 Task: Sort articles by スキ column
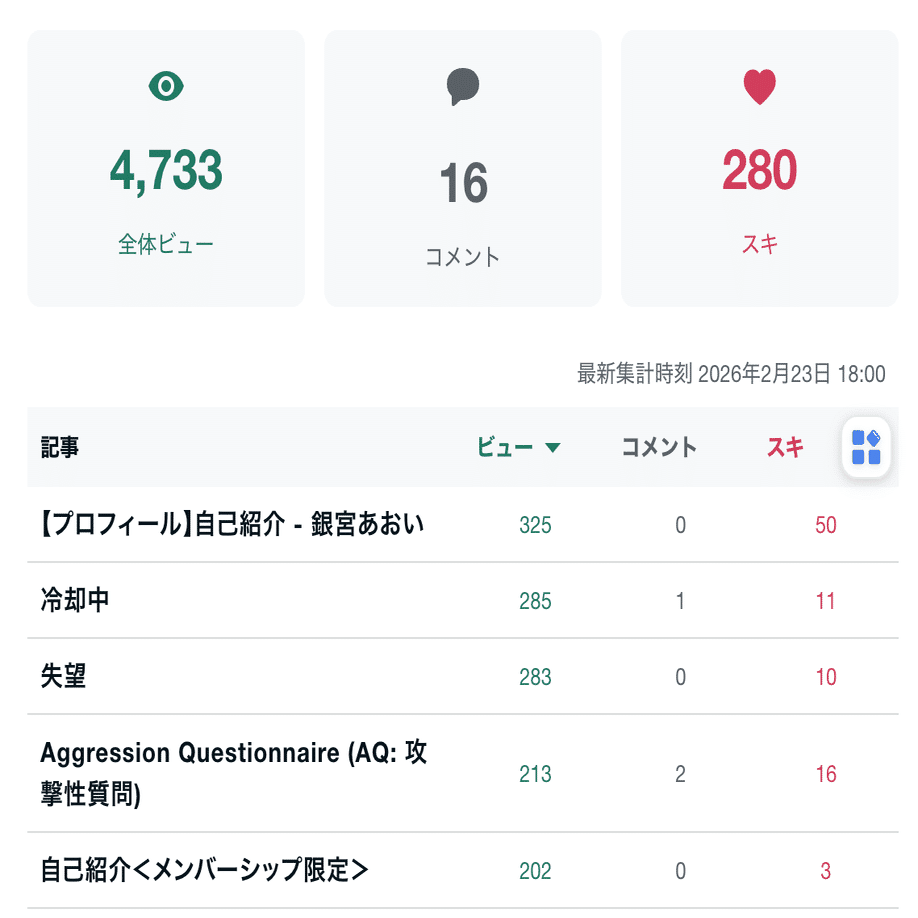tap(785, 447)
